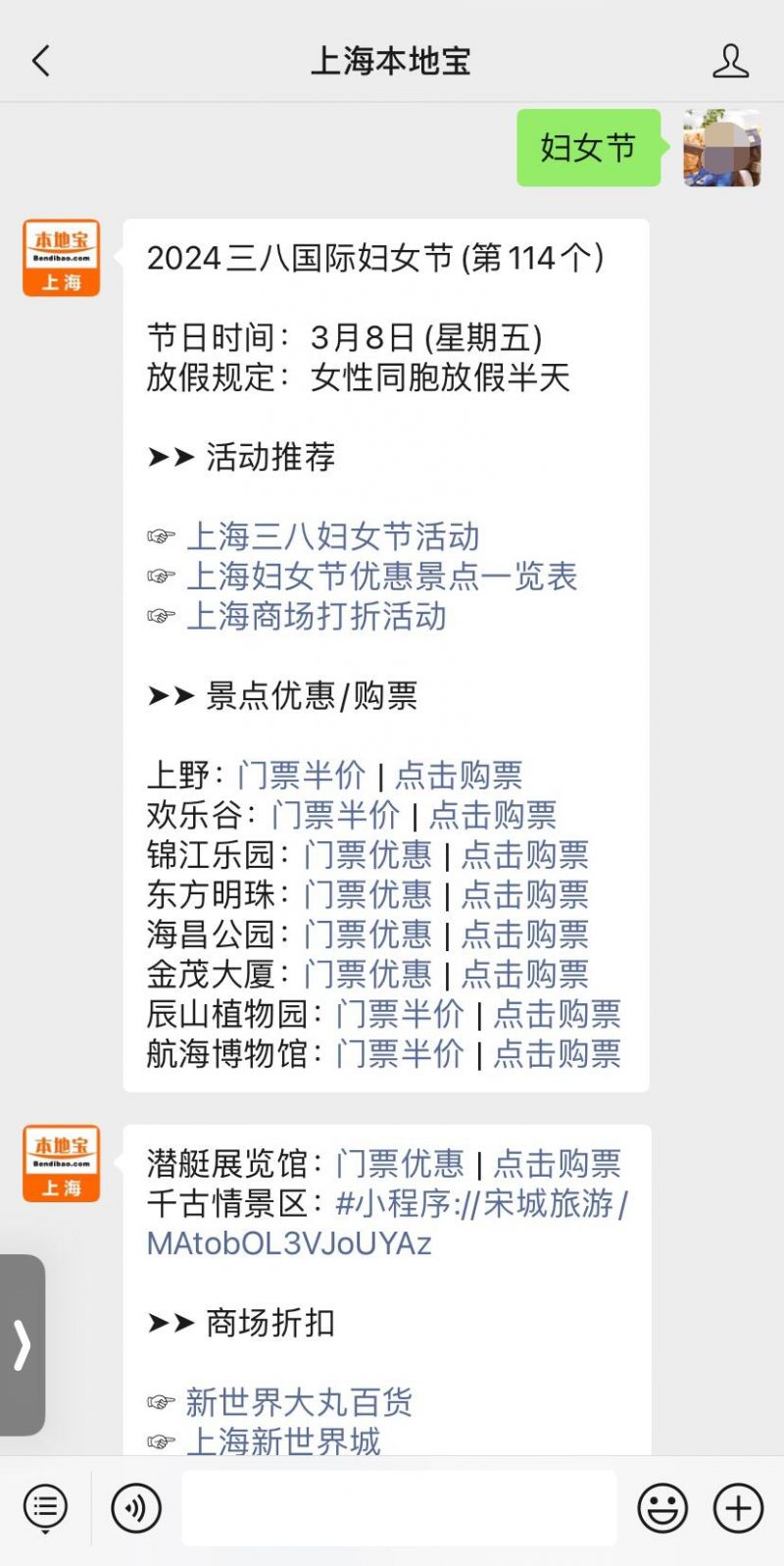This screenshot has width=784, height=1566.
Task: Switch to voice input
Action: (135, 1508)
